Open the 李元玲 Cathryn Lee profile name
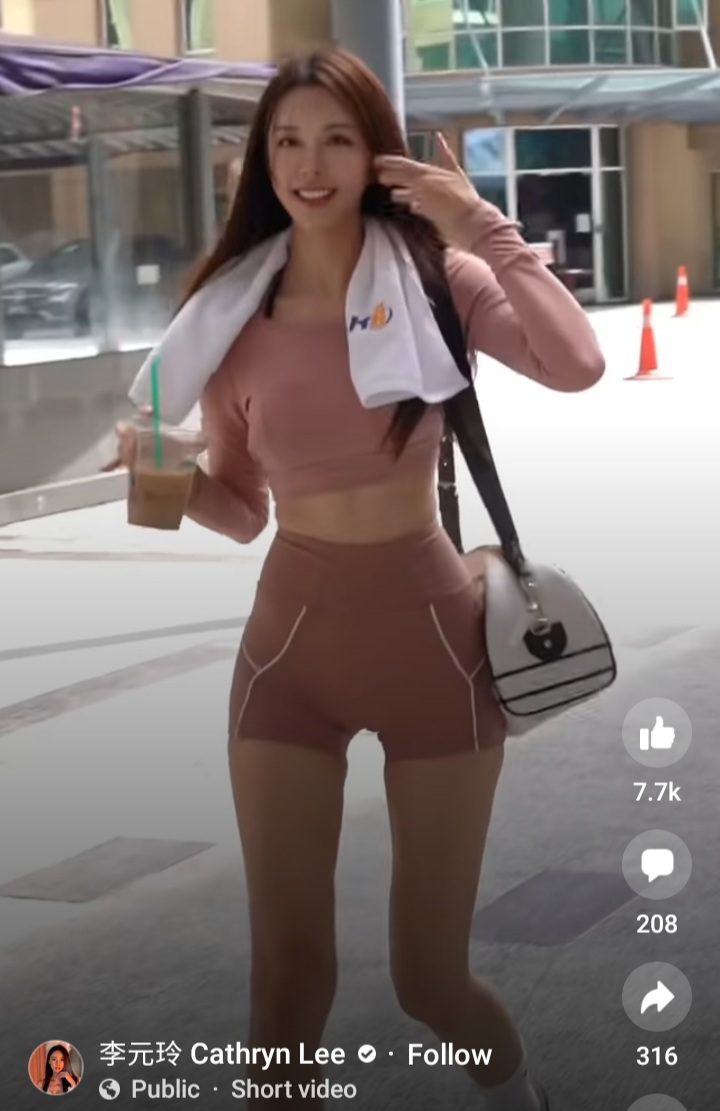Viewport: 720px width, 1111px height. tap(222, 1054)
